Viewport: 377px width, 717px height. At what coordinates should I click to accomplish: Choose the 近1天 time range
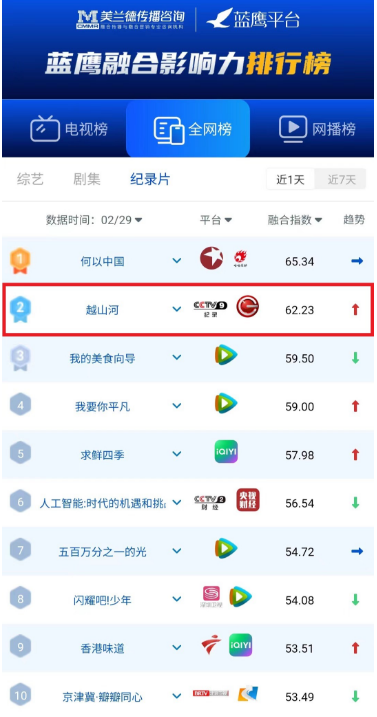pos(290,180)
